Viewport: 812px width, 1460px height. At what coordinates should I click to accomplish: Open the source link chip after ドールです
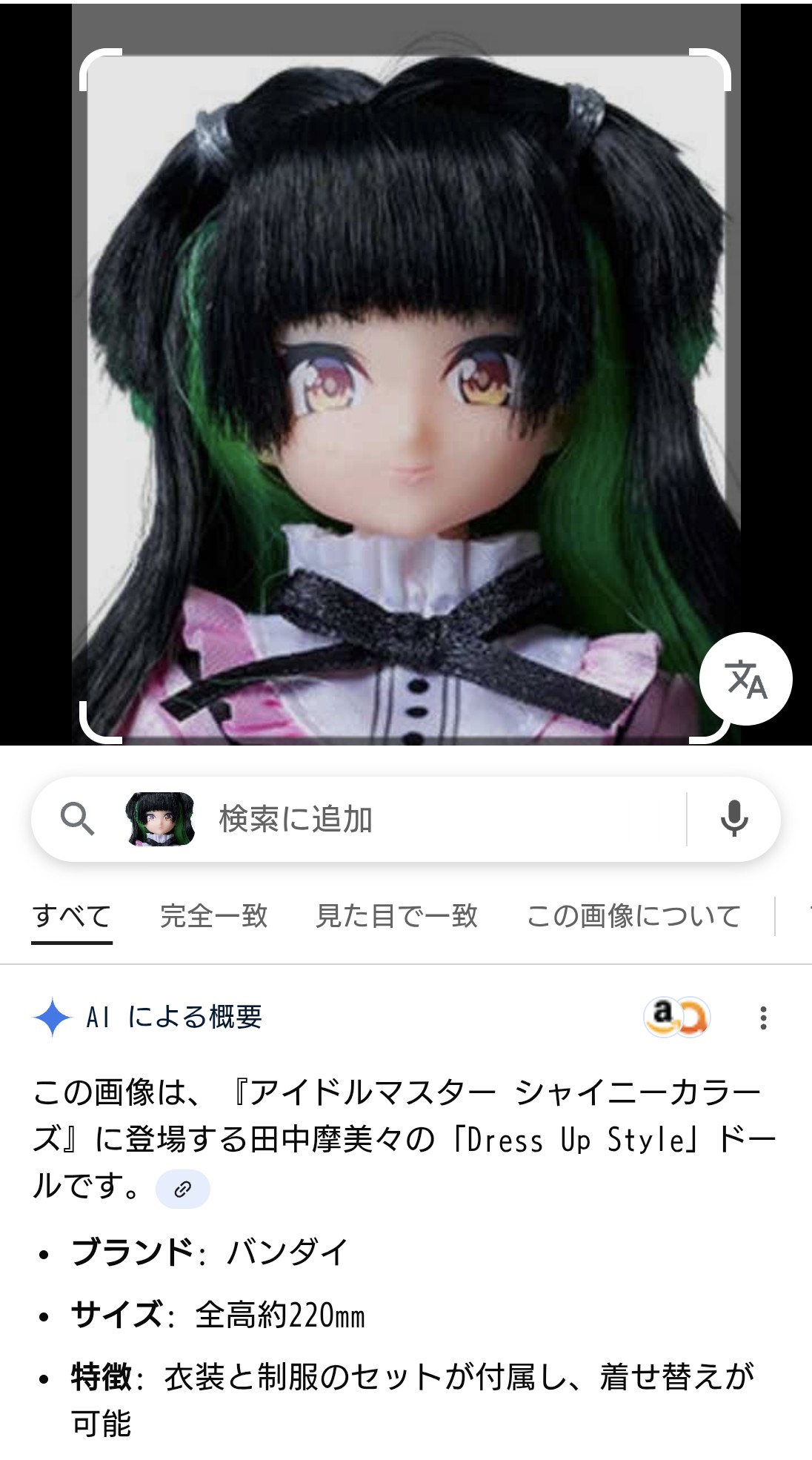(182, 1189)
